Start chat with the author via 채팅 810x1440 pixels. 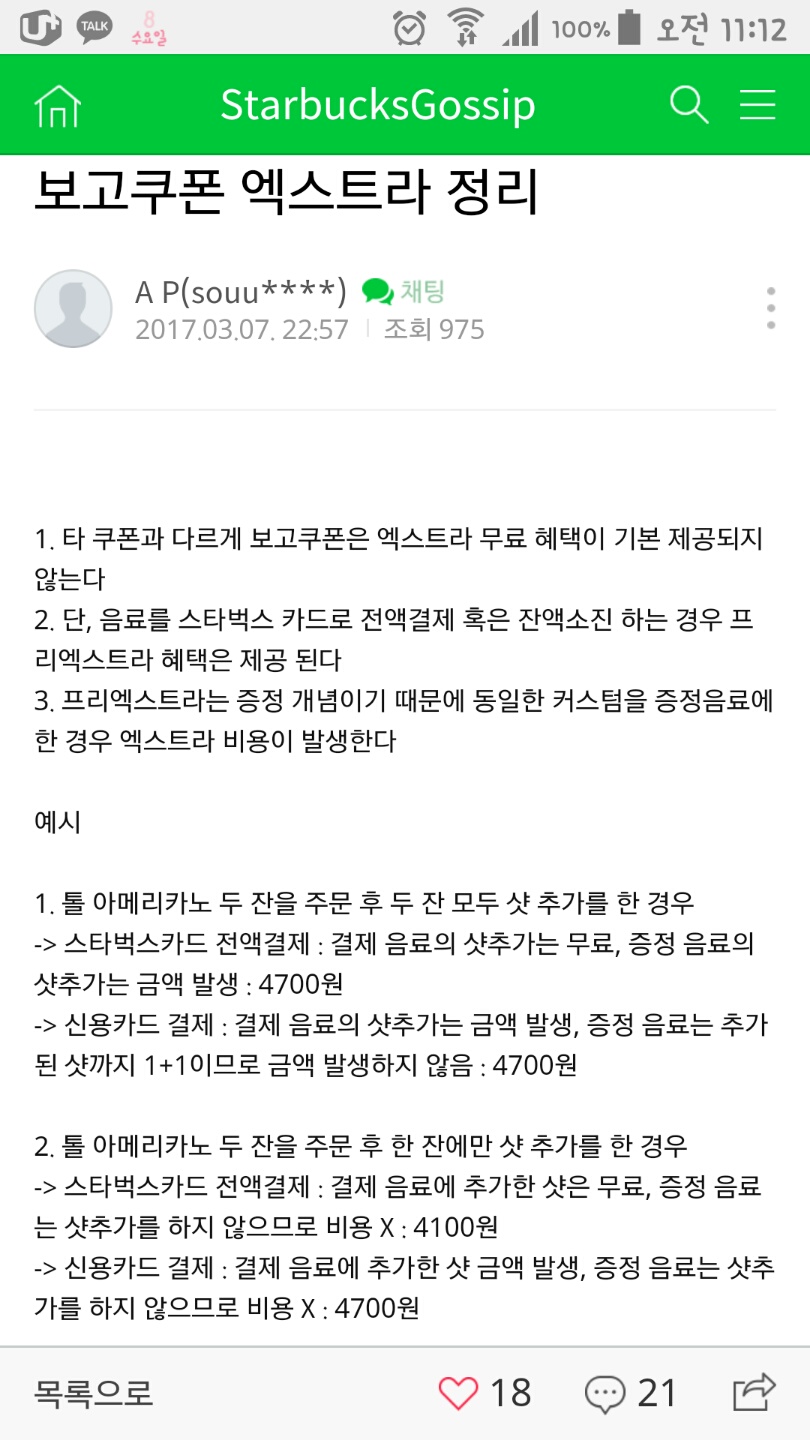(404, 291)
